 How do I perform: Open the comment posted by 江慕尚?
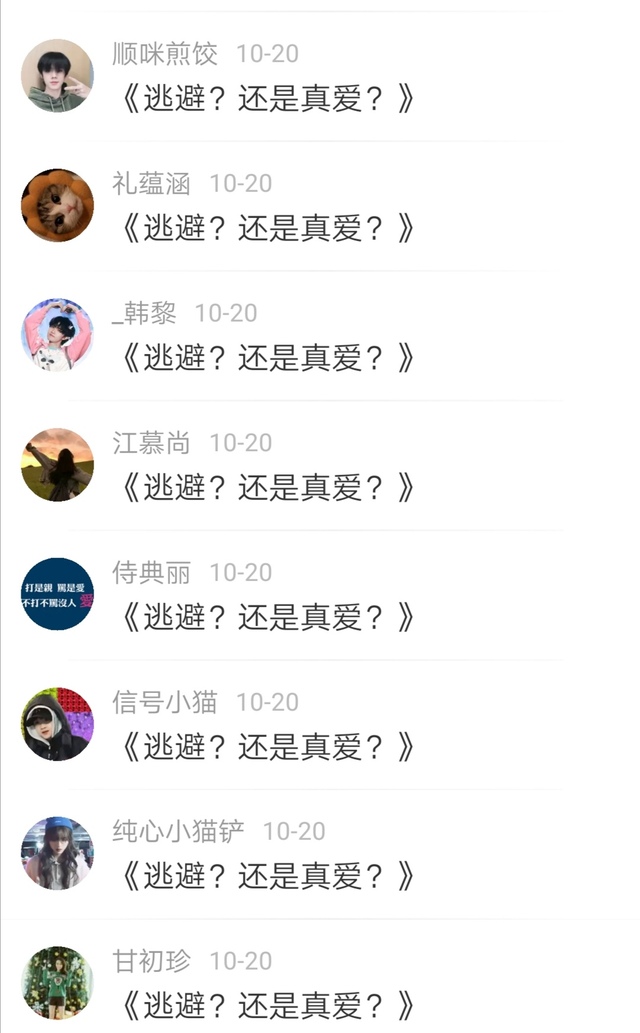268,488
